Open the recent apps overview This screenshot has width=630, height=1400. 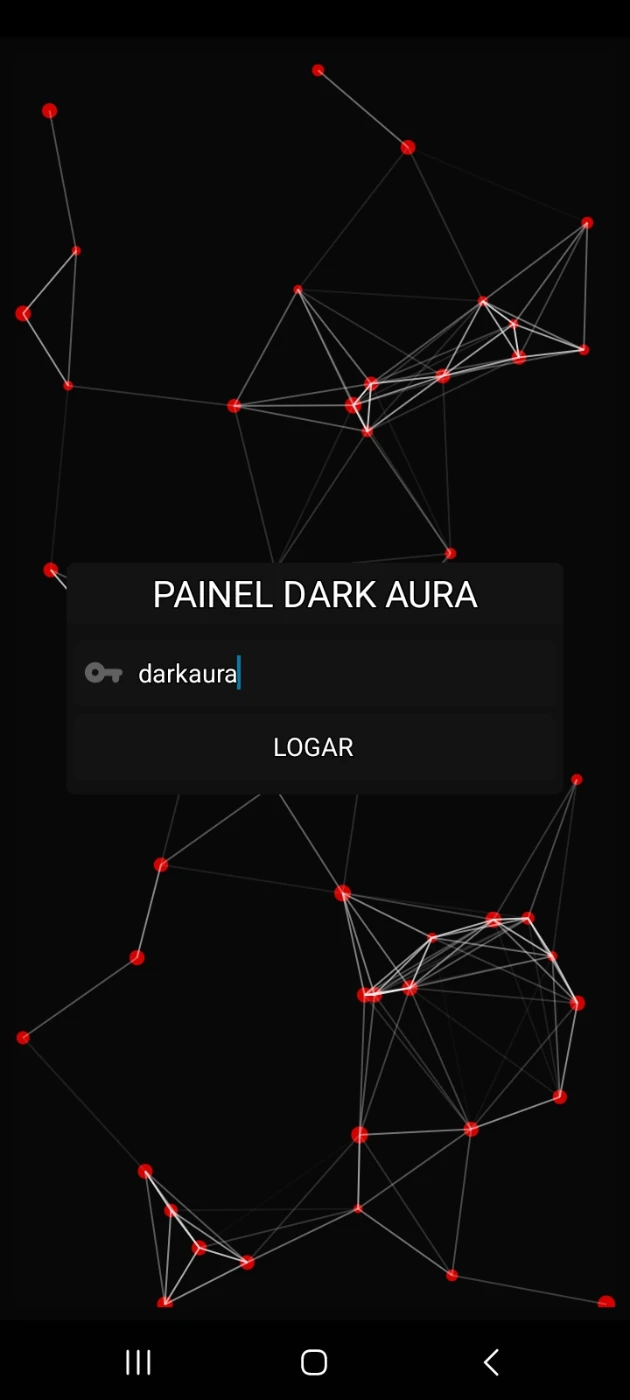coord(138,1361)
